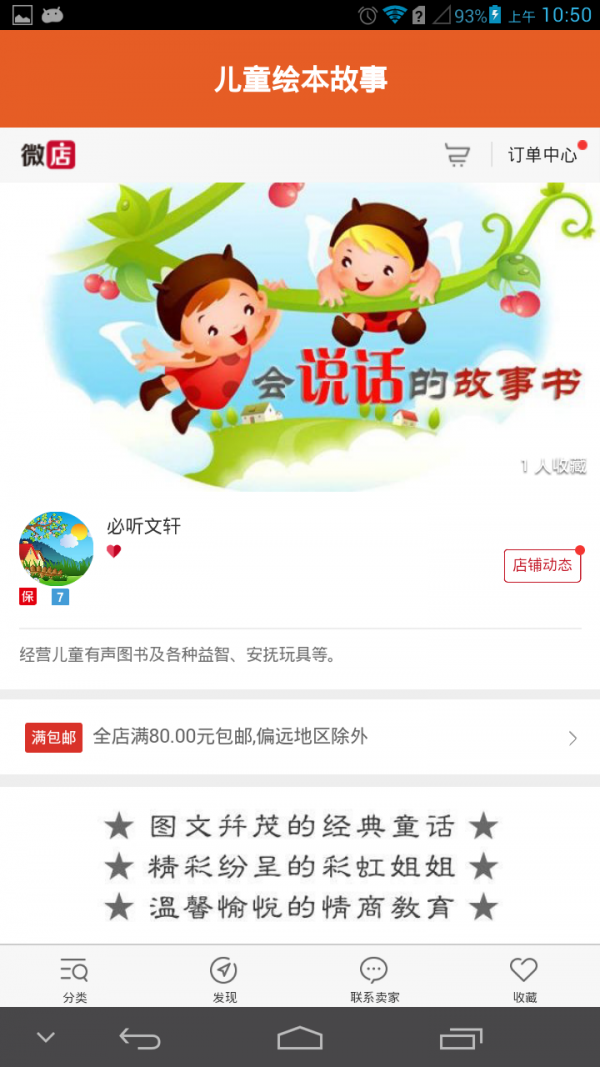
Task: Open the 分类 categories tab
Action: click(x=75, y=979)
